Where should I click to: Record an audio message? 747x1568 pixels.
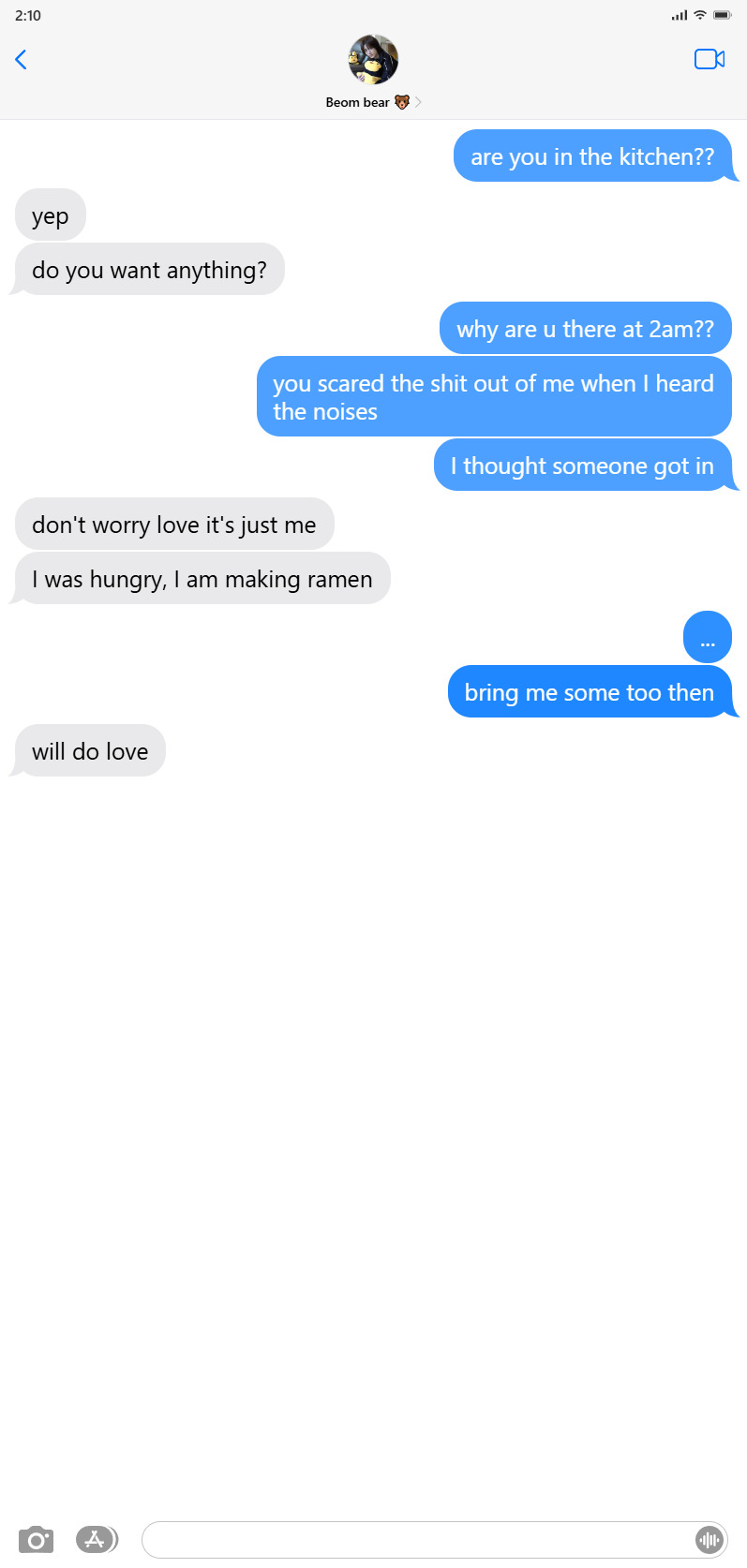[710, 1539]
